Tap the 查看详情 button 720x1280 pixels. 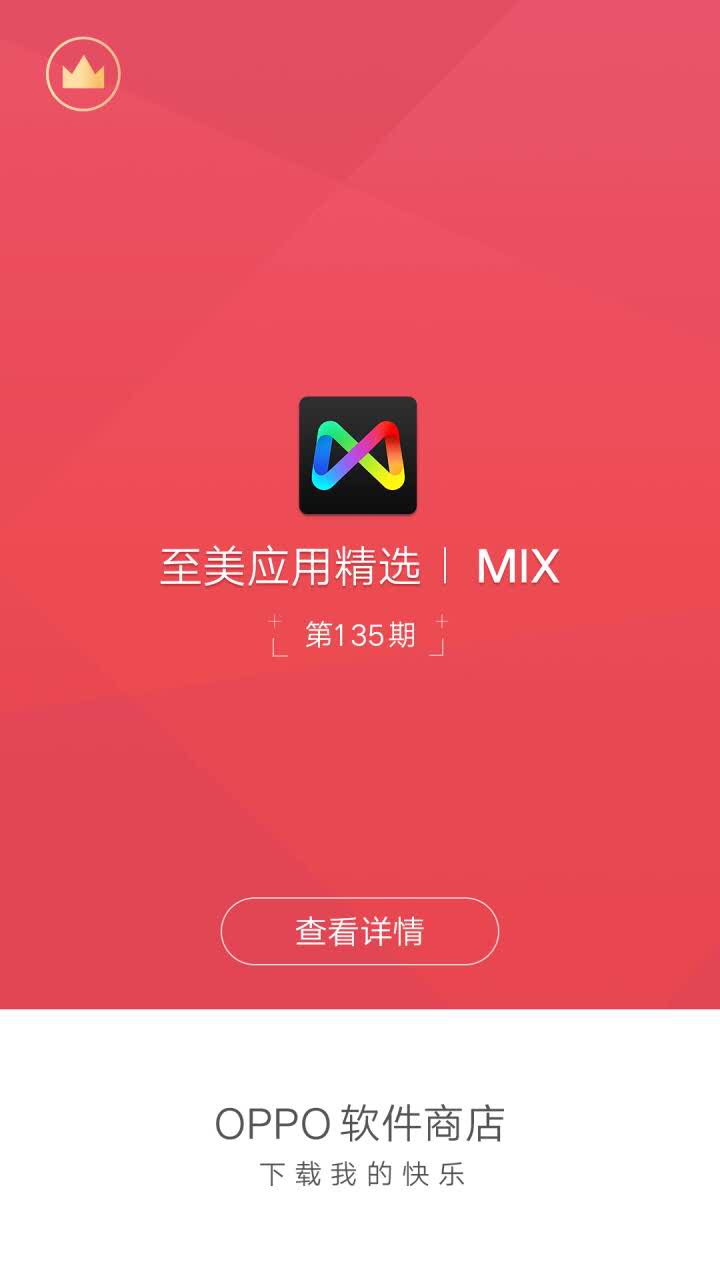click(x=359, y=931)
